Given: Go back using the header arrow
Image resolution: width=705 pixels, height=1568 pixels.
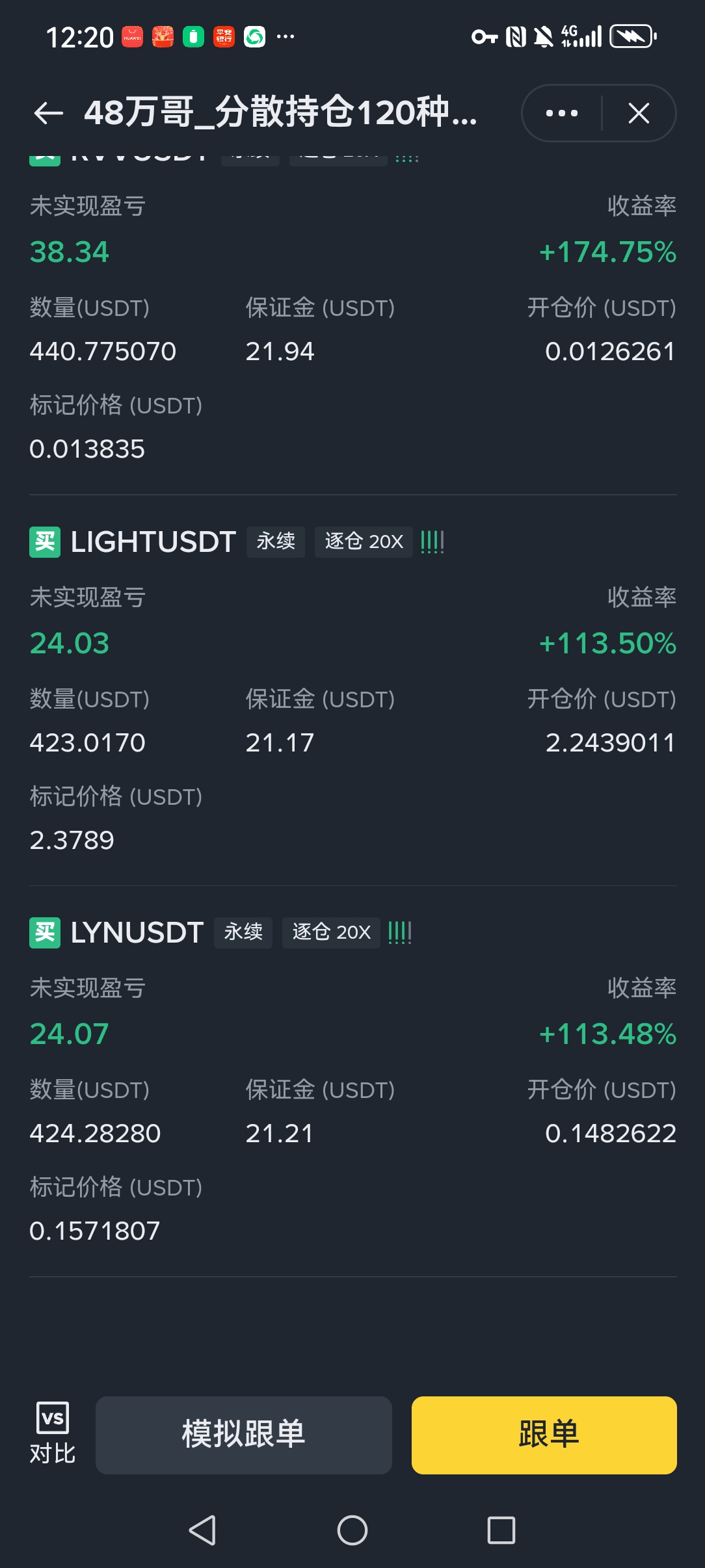Looking at the screenshot, I should 49,113.
